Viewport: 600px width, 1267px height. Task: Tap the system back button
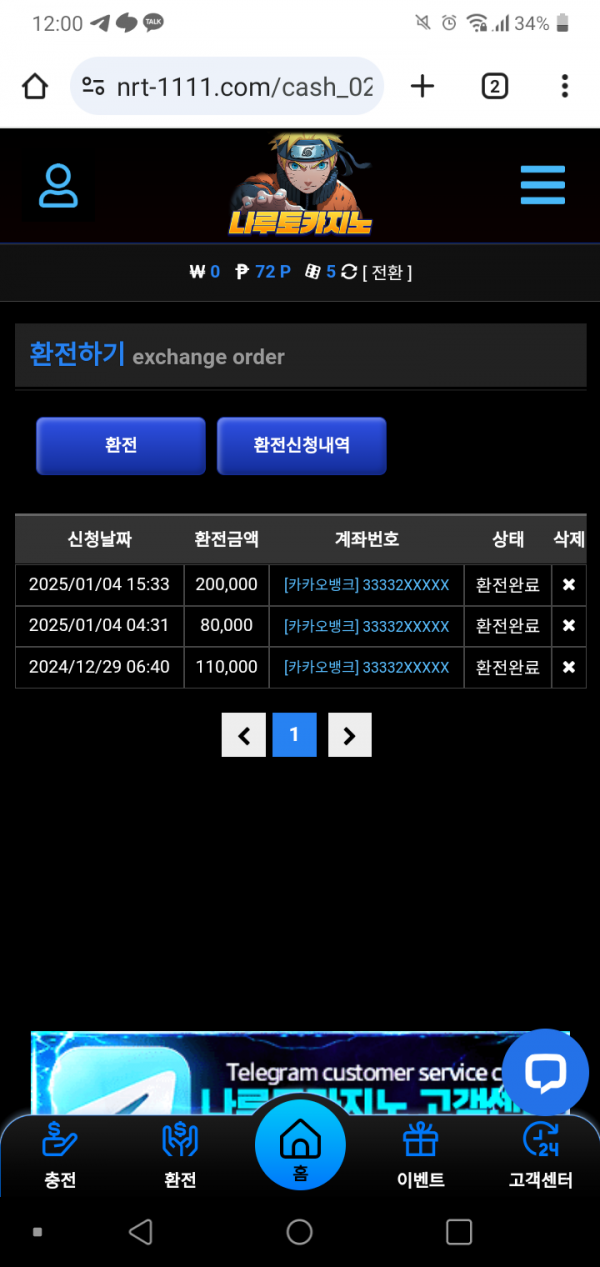[x=141, y=1232]
